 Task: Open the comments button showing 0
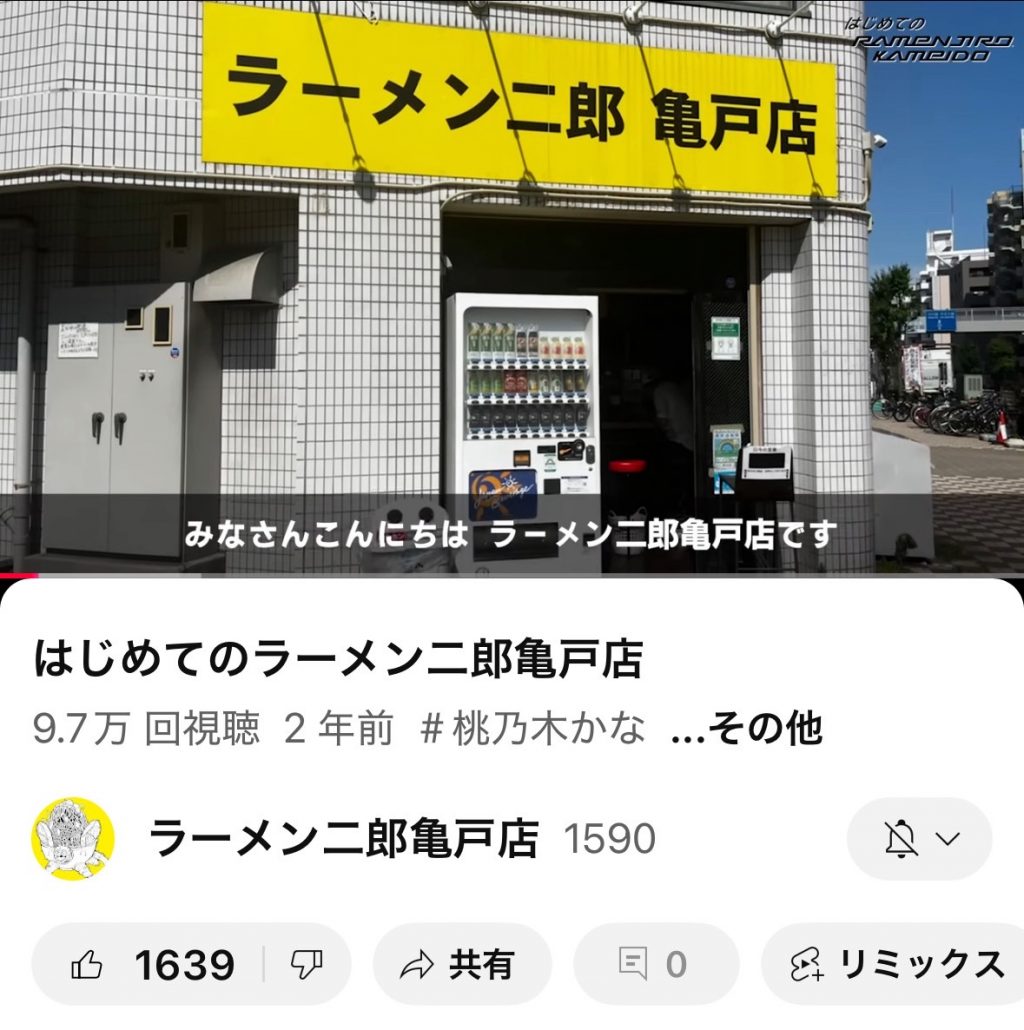click(655, 965)
